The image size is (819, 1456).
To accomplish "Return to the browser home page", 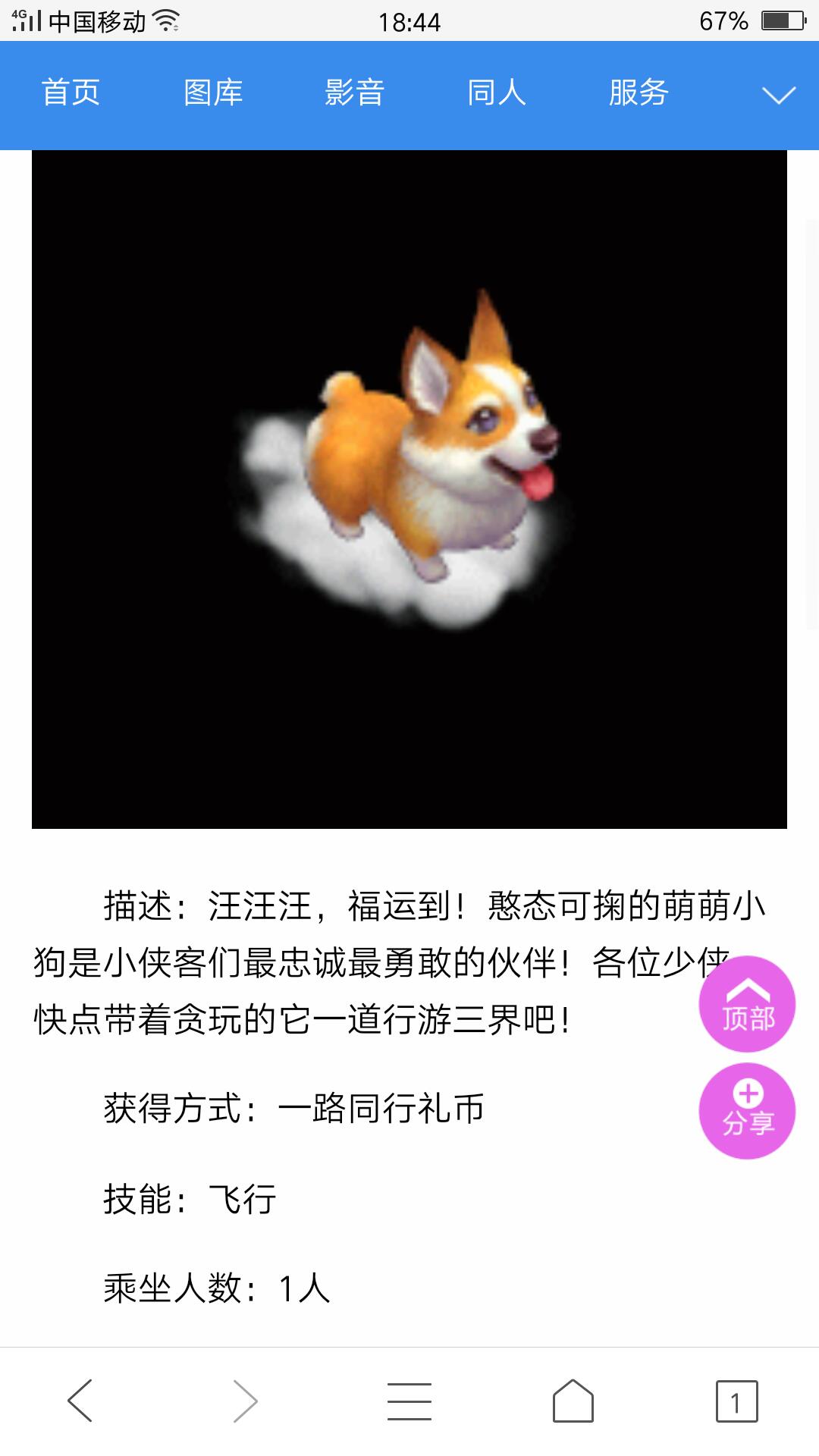I will pos(573,1401).
